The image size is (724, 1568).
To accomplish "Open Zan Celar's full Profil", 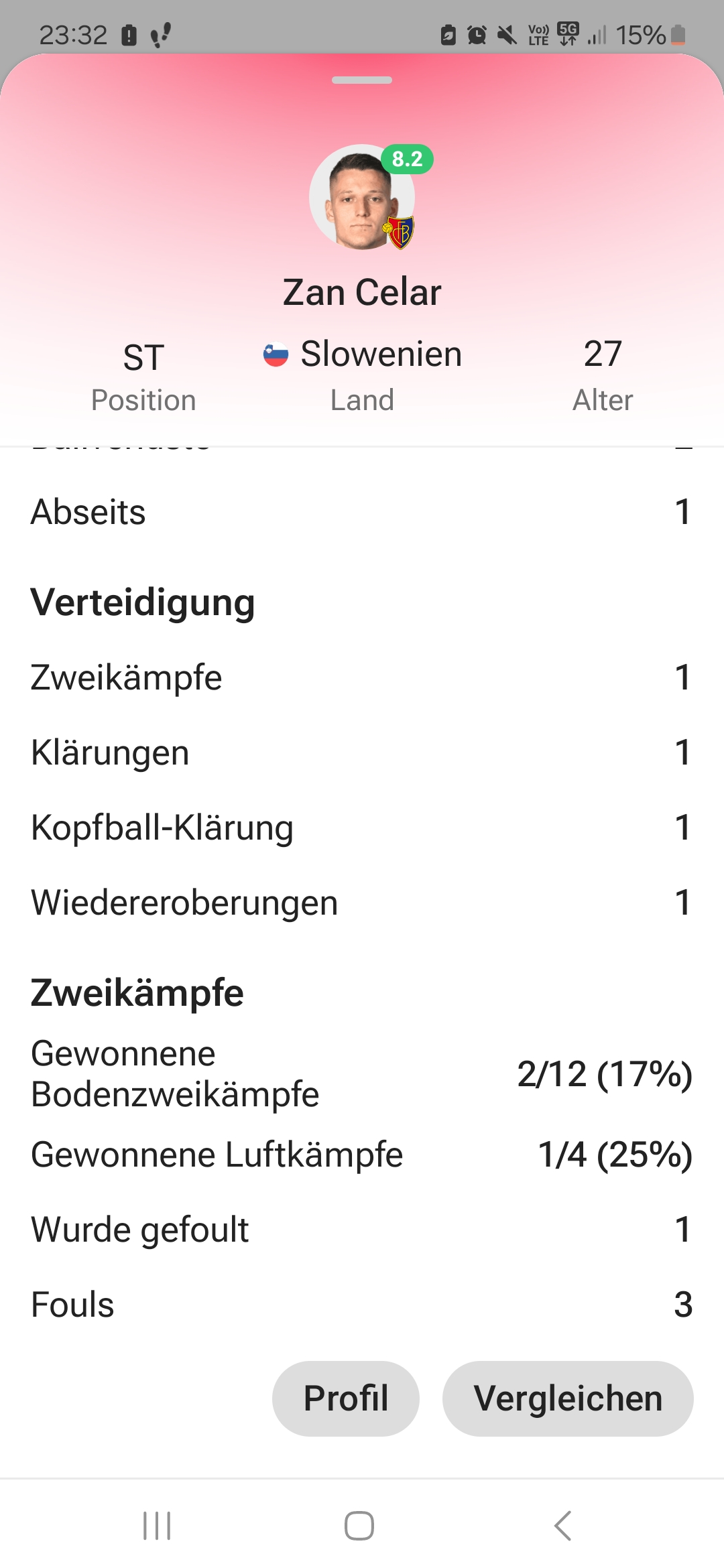I will pyautogui.click(x=346, y=1398).
